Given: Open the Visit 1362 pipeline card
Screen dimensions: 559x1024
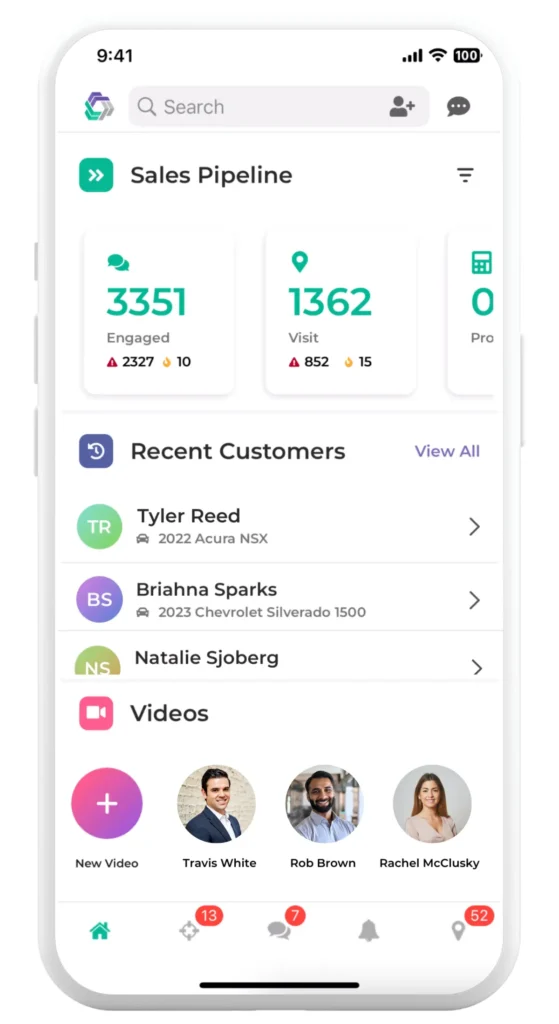Looking at the screenshot, I should click(x=341, y=312).
